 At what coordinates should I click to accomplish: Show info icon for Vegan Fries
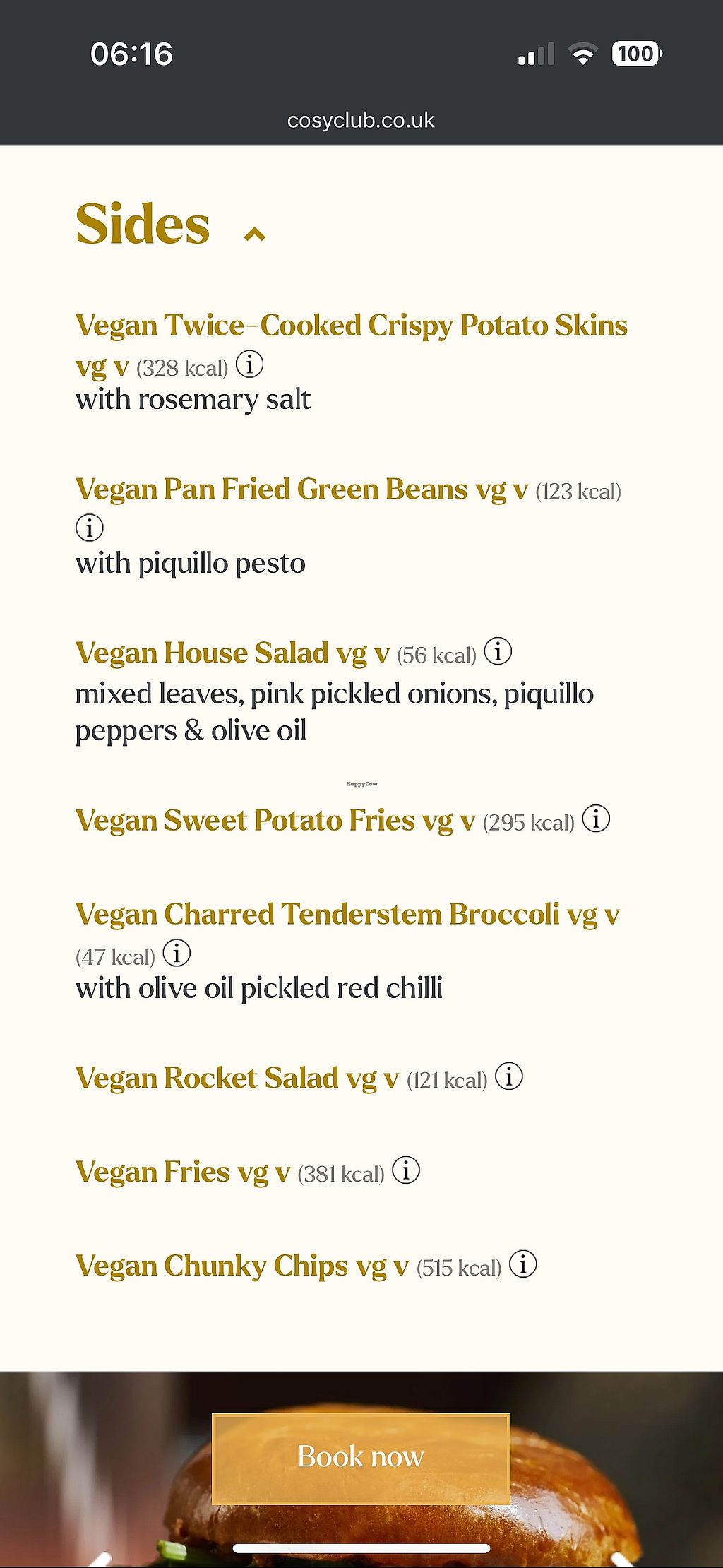[x=406, y=1170]
